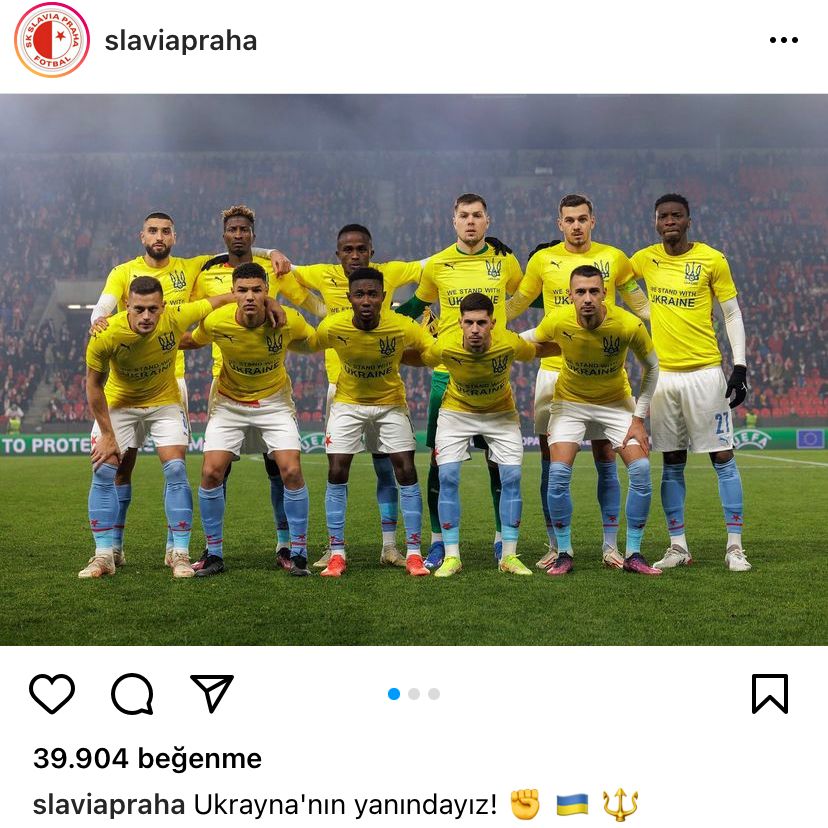828x828 pixels.
Task: View who liked via 39.904 beğenme
Action: point(147,759)
